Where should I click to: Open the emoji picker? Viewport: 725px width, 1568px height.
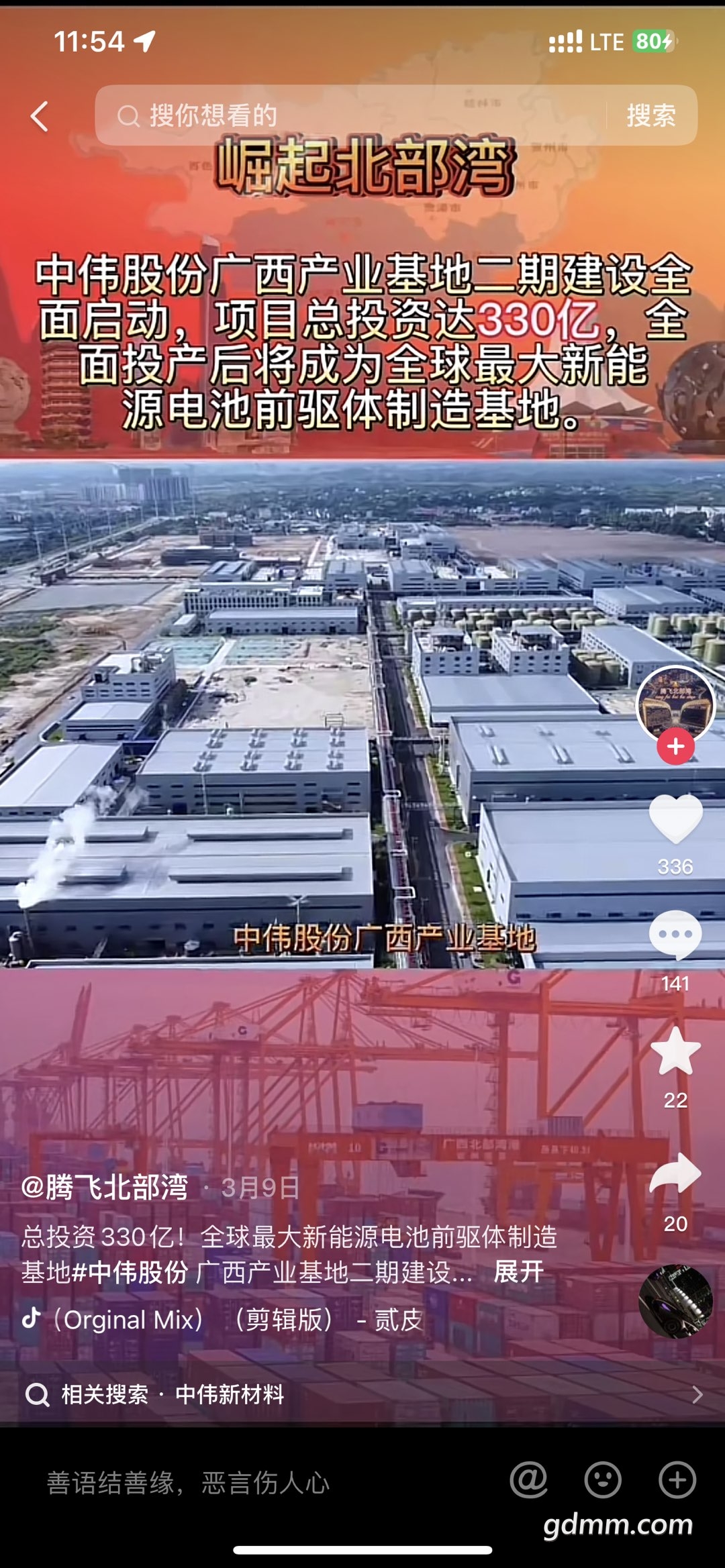click(x=603, y=1480)
